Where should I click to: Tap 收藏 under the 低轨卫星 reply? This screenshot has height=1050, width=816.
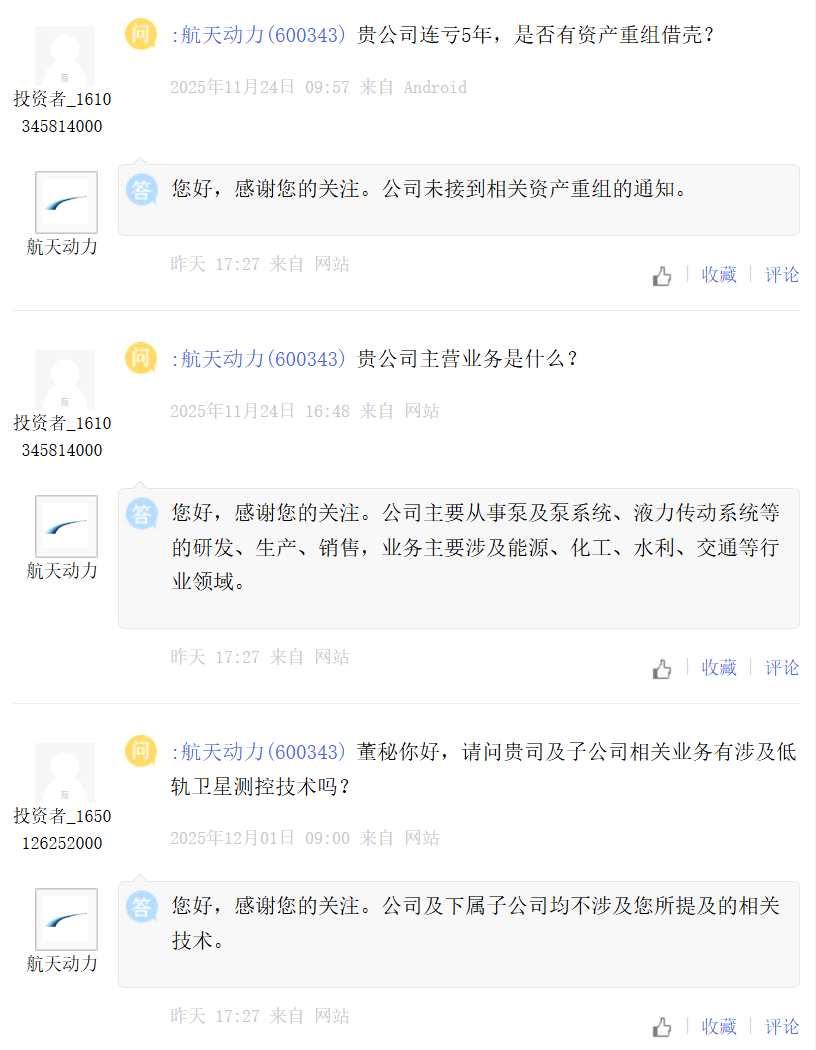[718, 1027]
